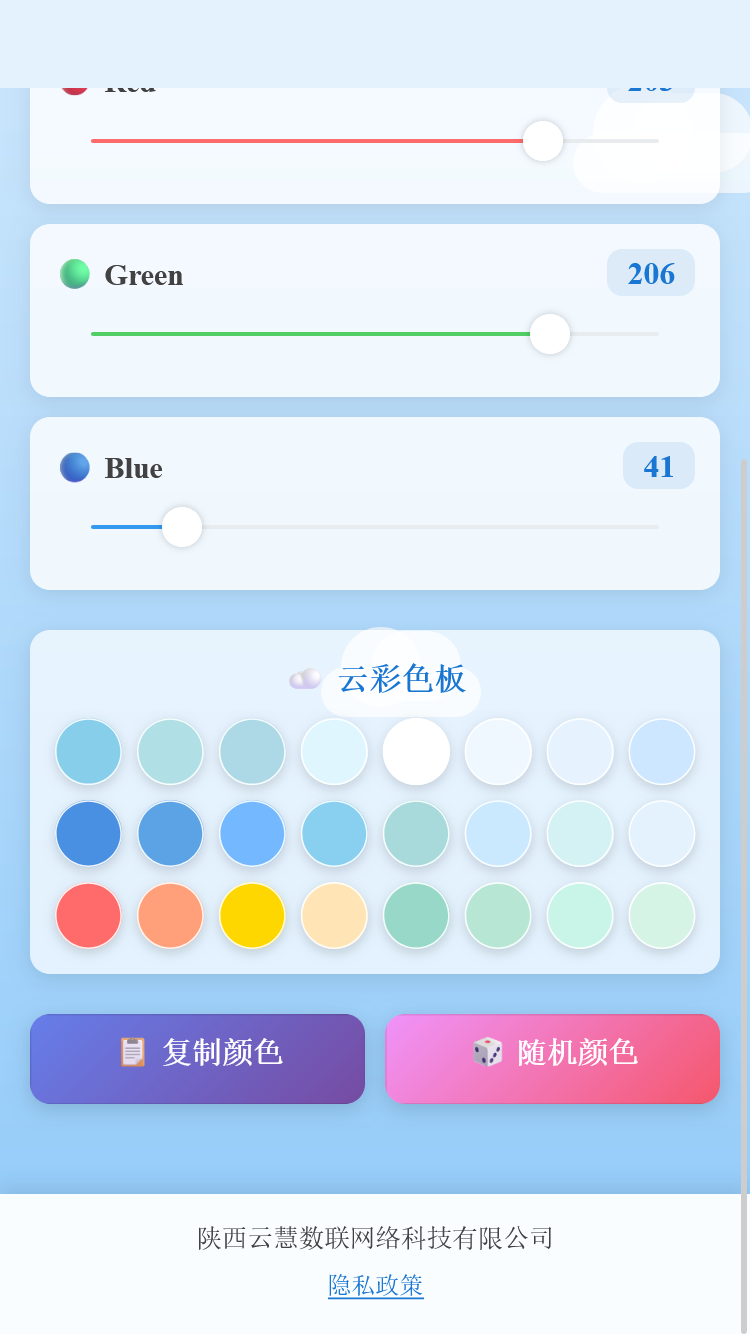Viewport: 752px width, 1336px height.
Task: Select the first teal swatch in row one
Action: click(x=88, y=751)
